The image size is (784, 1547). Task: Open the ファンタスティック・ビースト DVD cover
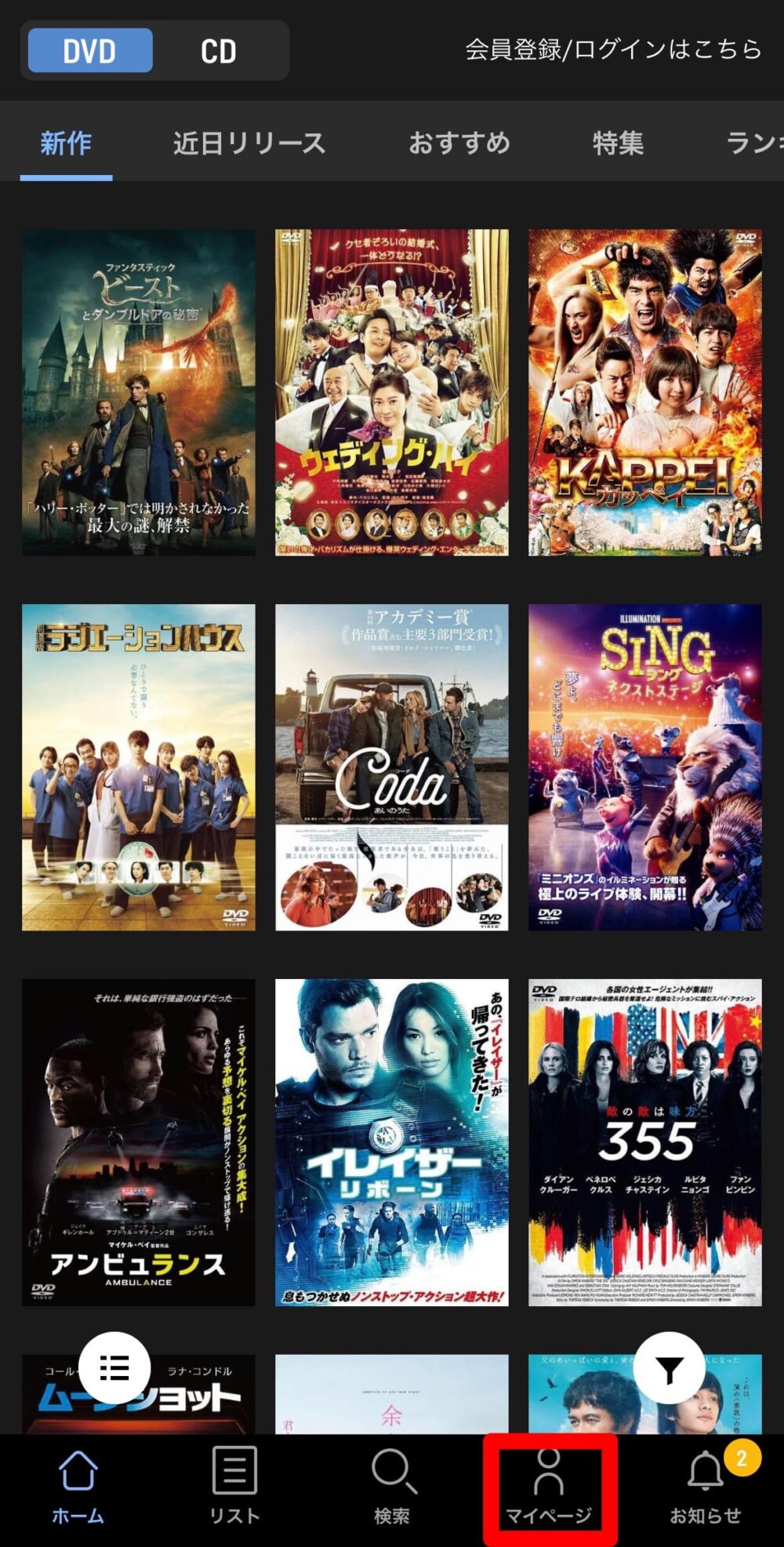click(139, 392)
